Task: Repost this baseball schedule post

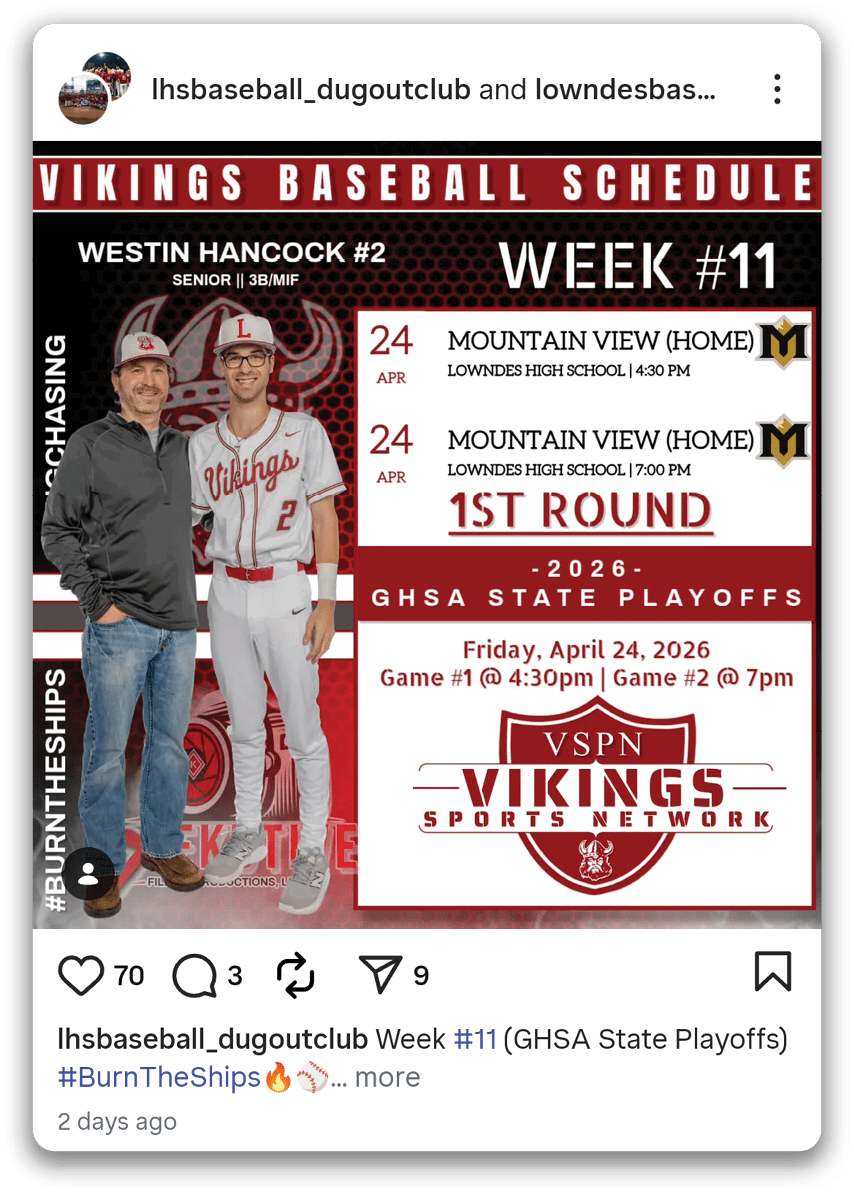Action: [296, 975]
